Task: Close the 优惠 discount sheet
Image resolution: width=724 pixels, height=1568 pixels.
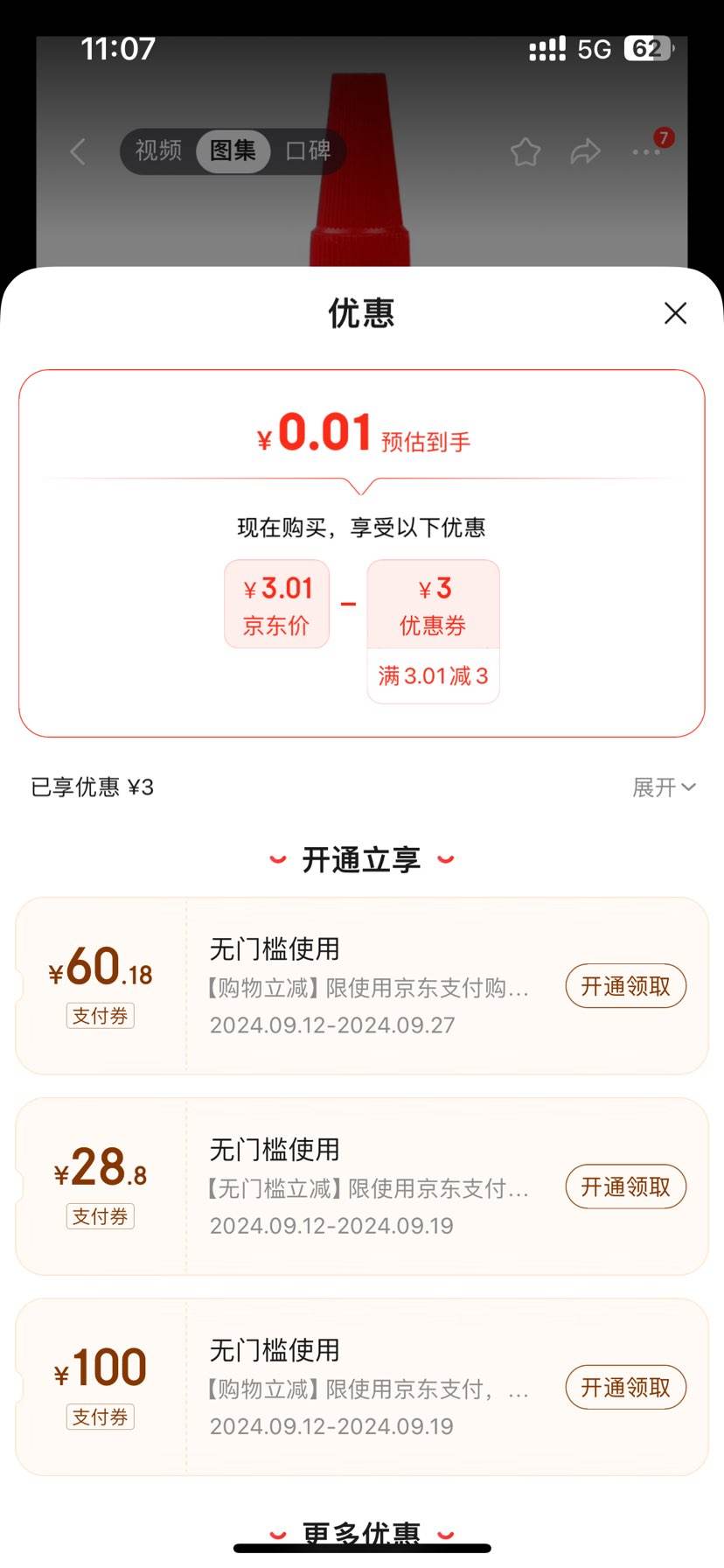Action: [x=675, y=313]
